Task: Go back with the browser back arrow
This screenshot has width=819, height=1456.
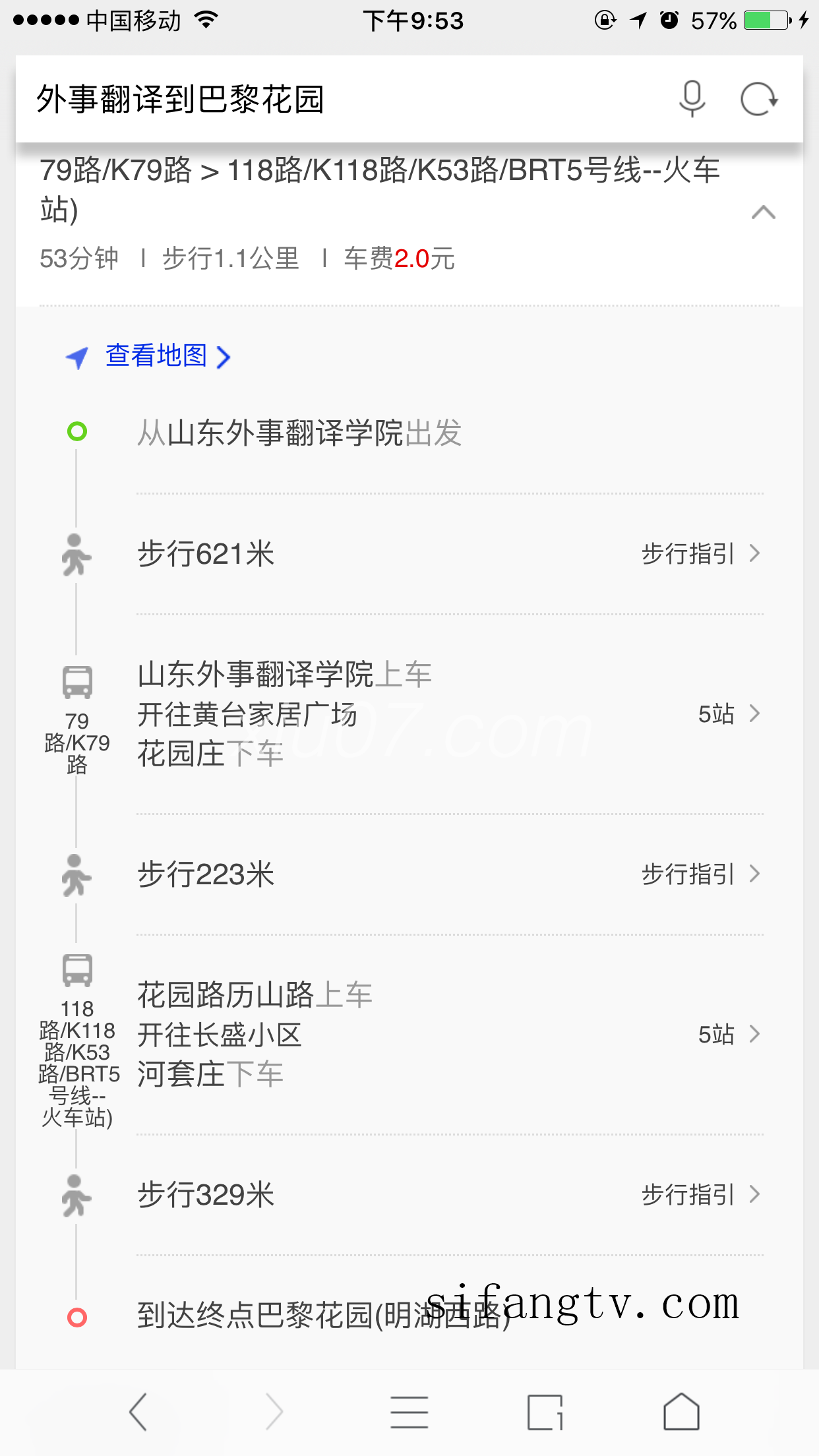Action: point(138,1412)
